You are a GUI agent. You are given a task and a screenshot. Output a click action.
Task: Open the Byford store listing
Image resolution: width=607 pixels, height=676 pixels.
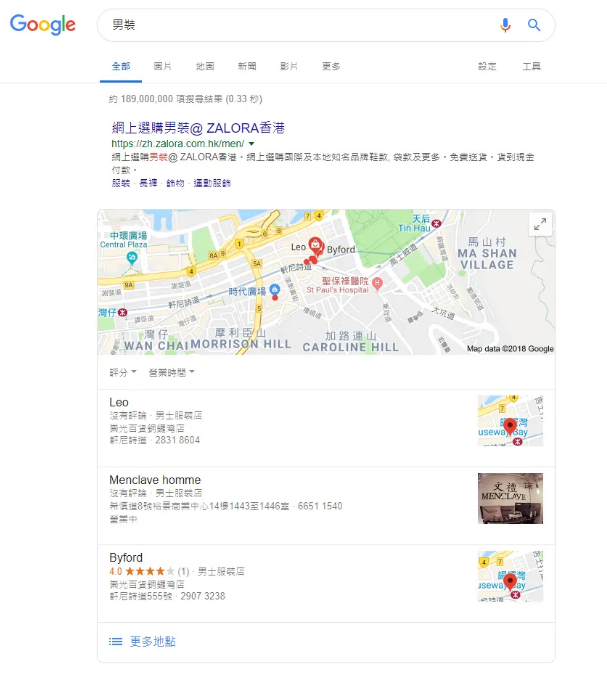pos(126,557)
